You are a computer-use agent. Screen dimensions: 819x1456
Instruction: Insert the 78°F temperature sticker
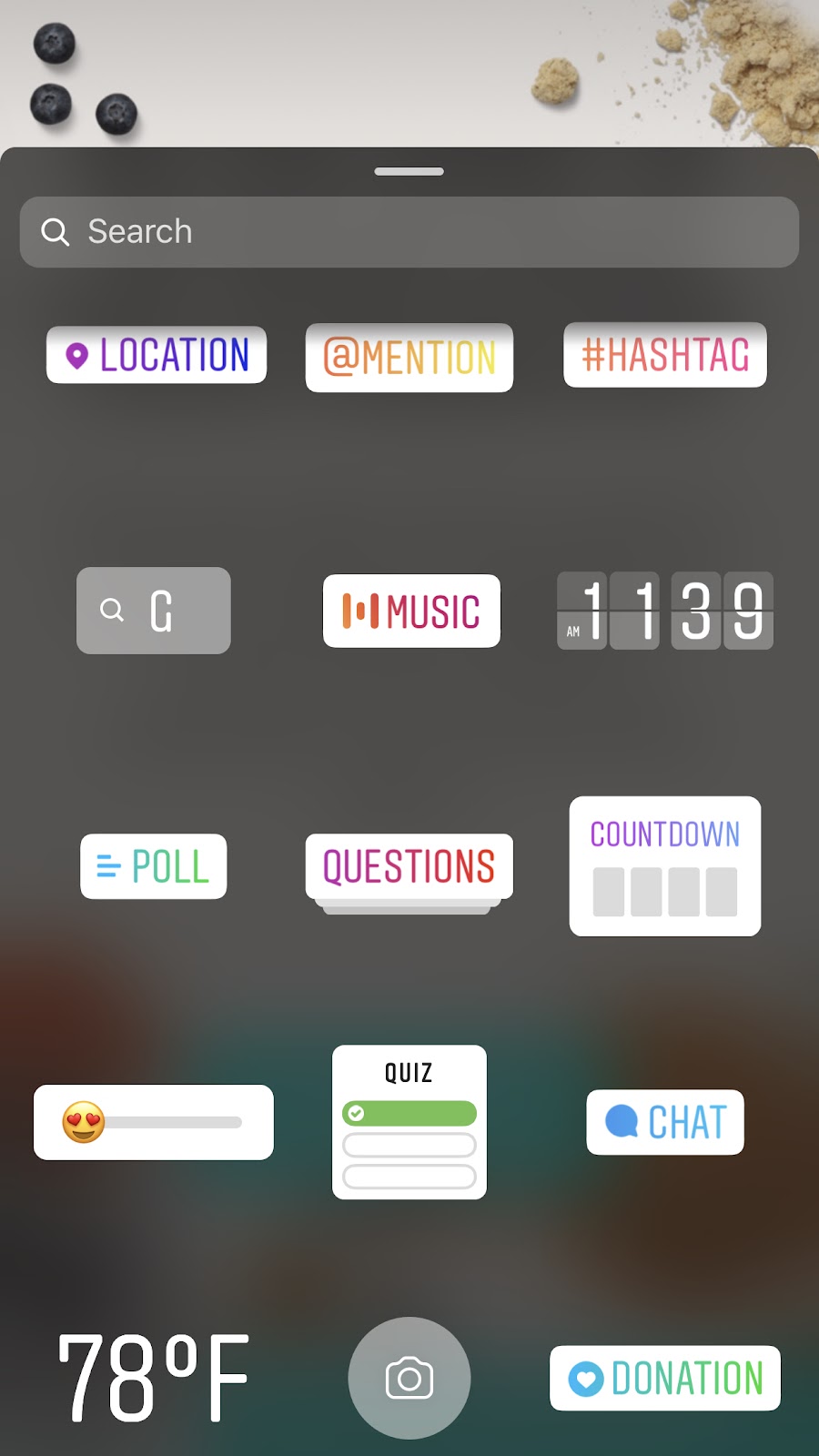(x=154, y=1378)
